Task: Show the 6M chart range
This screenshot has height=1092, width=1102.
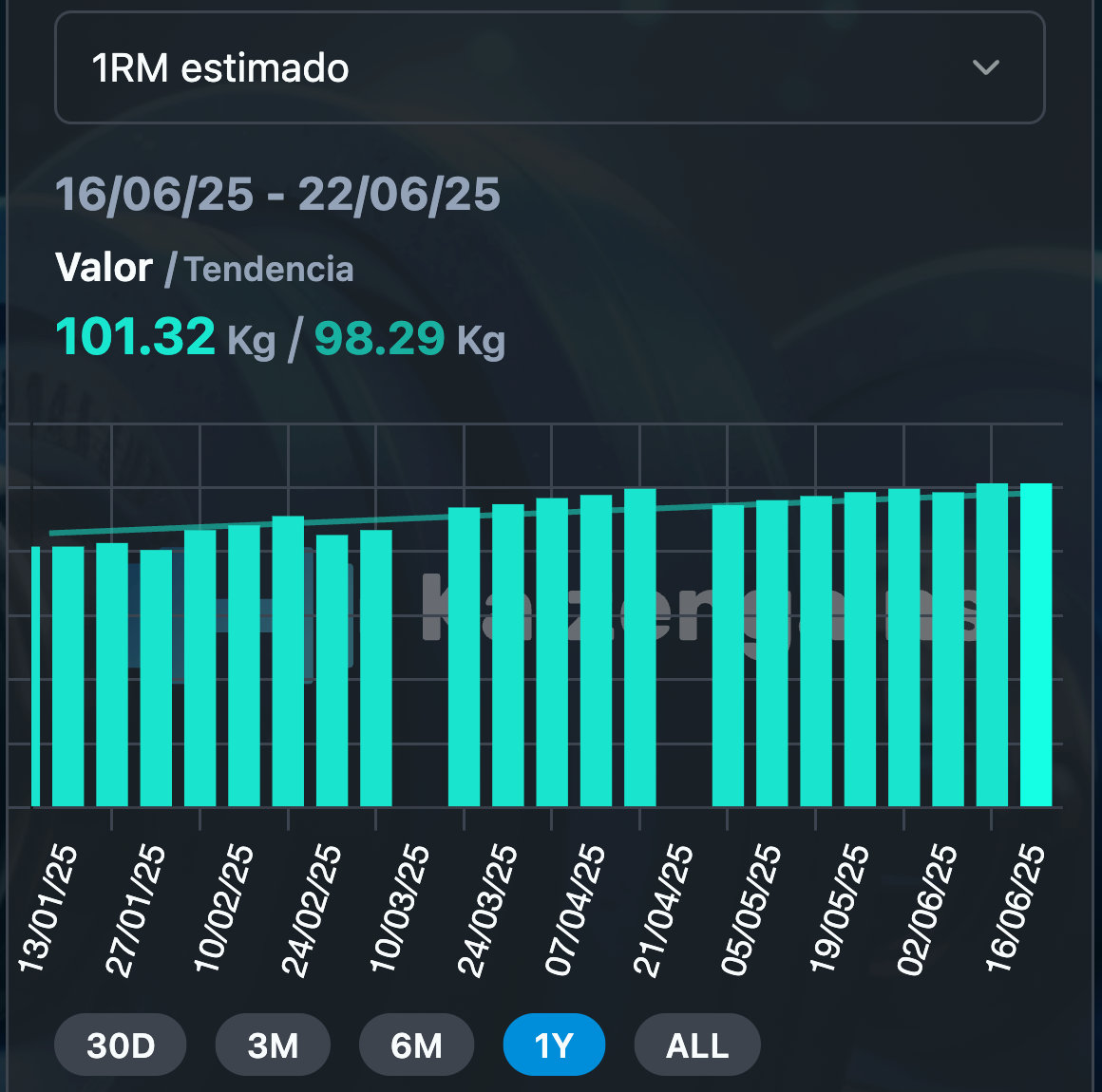Action: pyautogui.click(x=416, y=1045)
